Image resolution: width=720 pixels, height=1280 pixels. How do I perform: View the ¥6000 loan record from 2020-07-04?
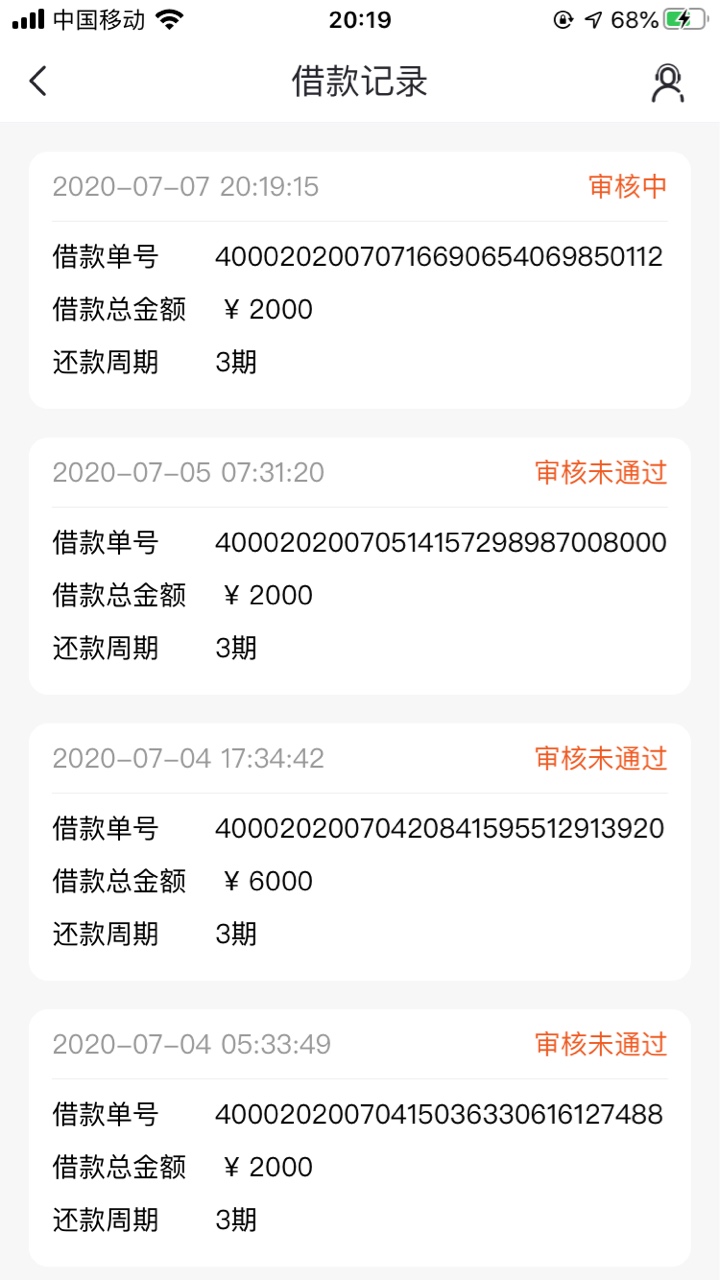click(x=360, y=852)
